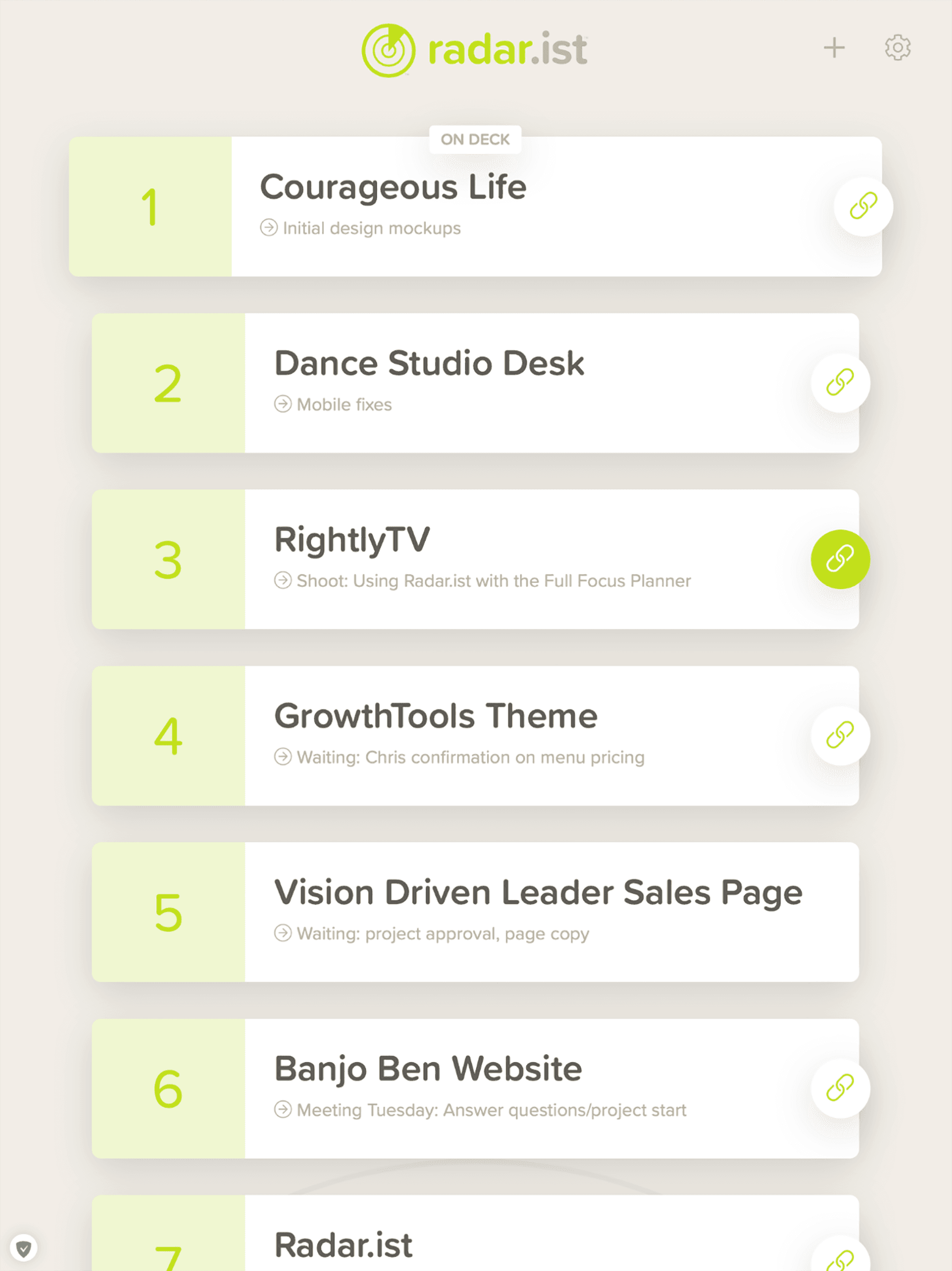Open link for Courageous Life
The width and height of the screenshot is (952, 1271).
pos(863,206)
